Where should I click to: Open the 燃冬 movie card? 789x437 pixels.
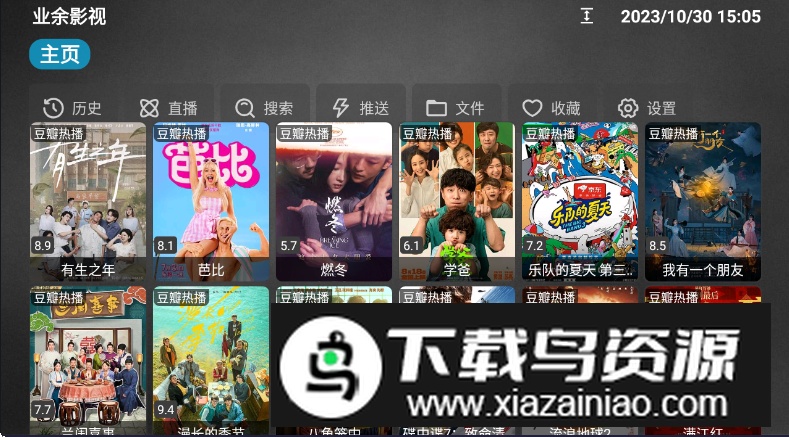click(334, 200)
